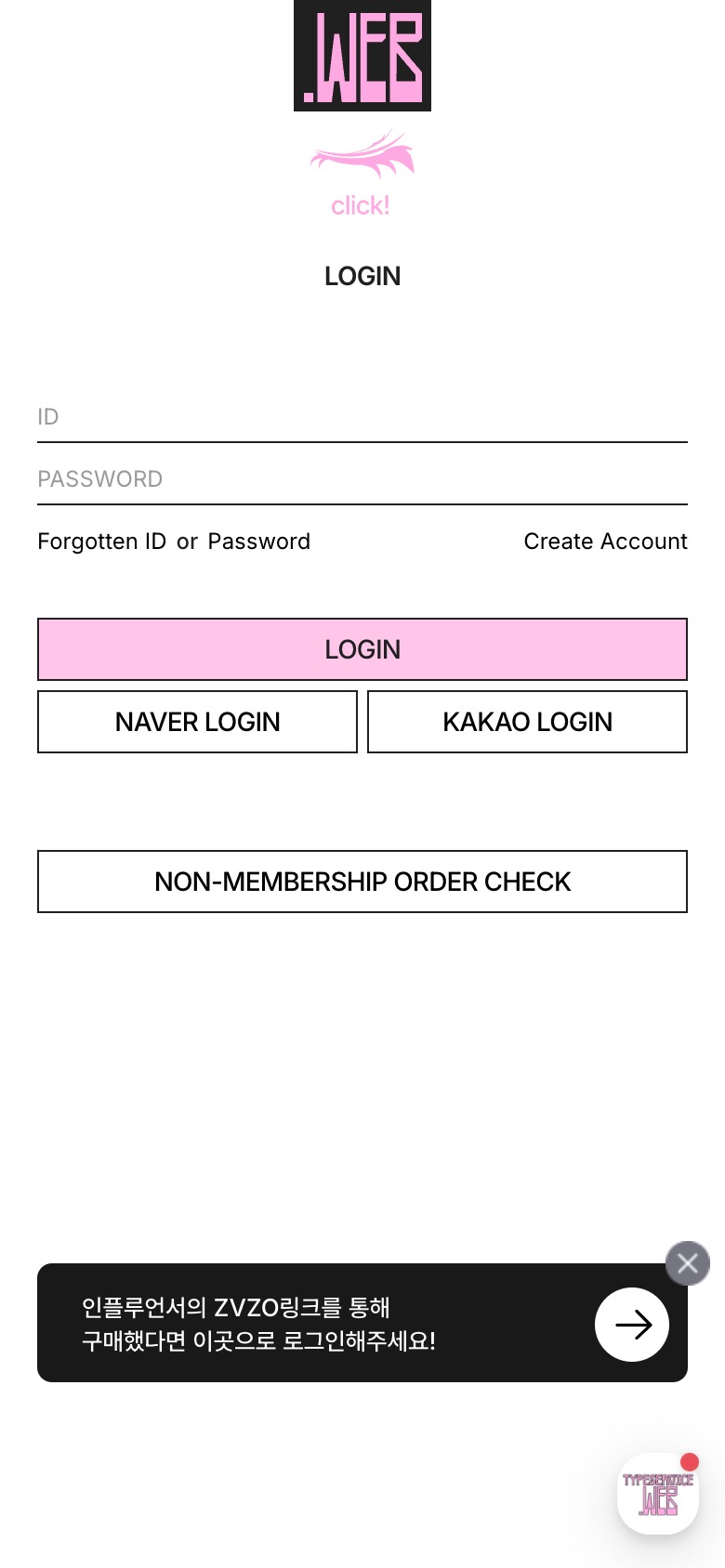Tap the pink eye click! icon

(362, 172)
